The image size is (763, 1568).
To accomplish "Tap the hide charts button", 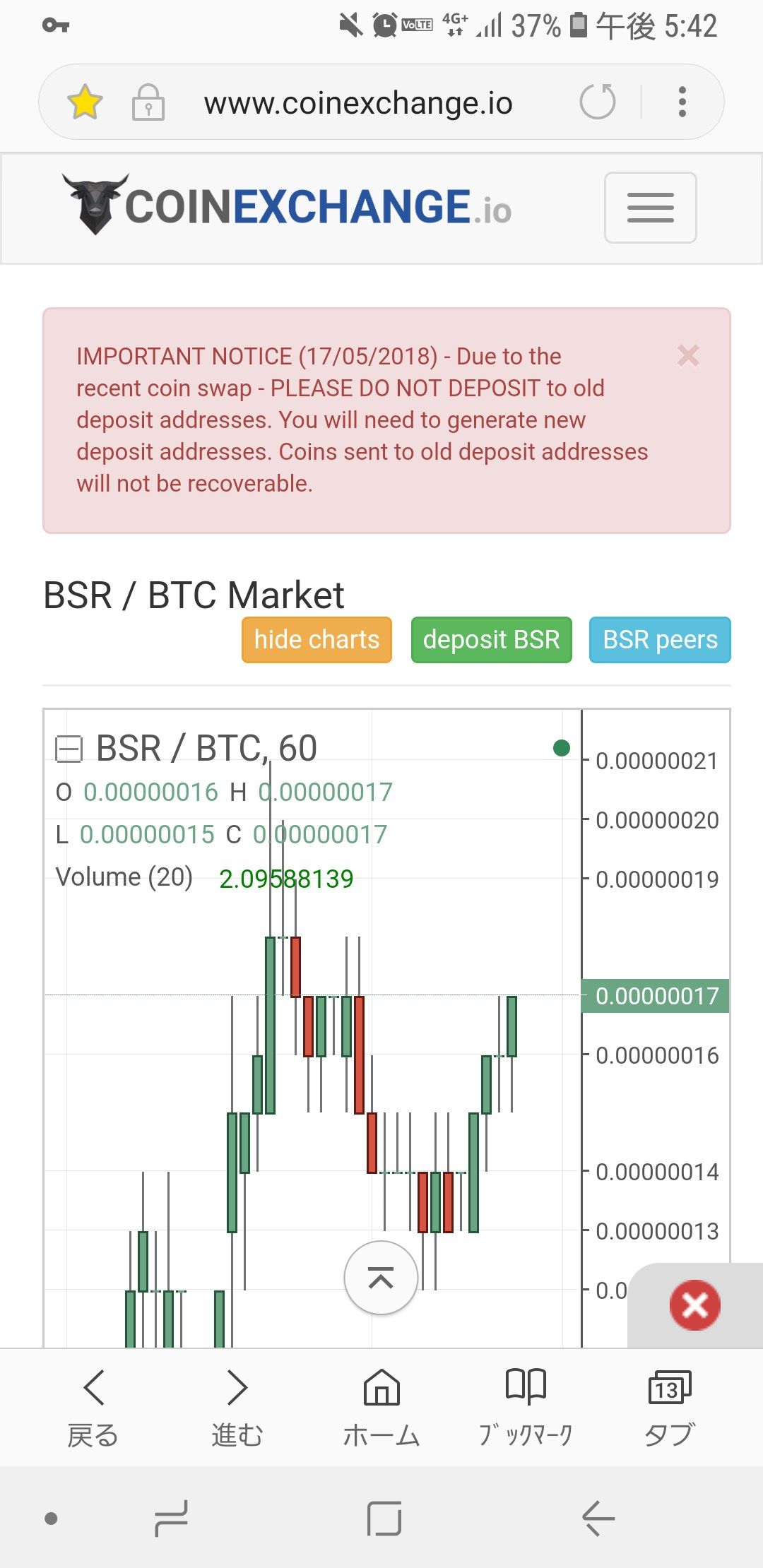I will 317,640.
